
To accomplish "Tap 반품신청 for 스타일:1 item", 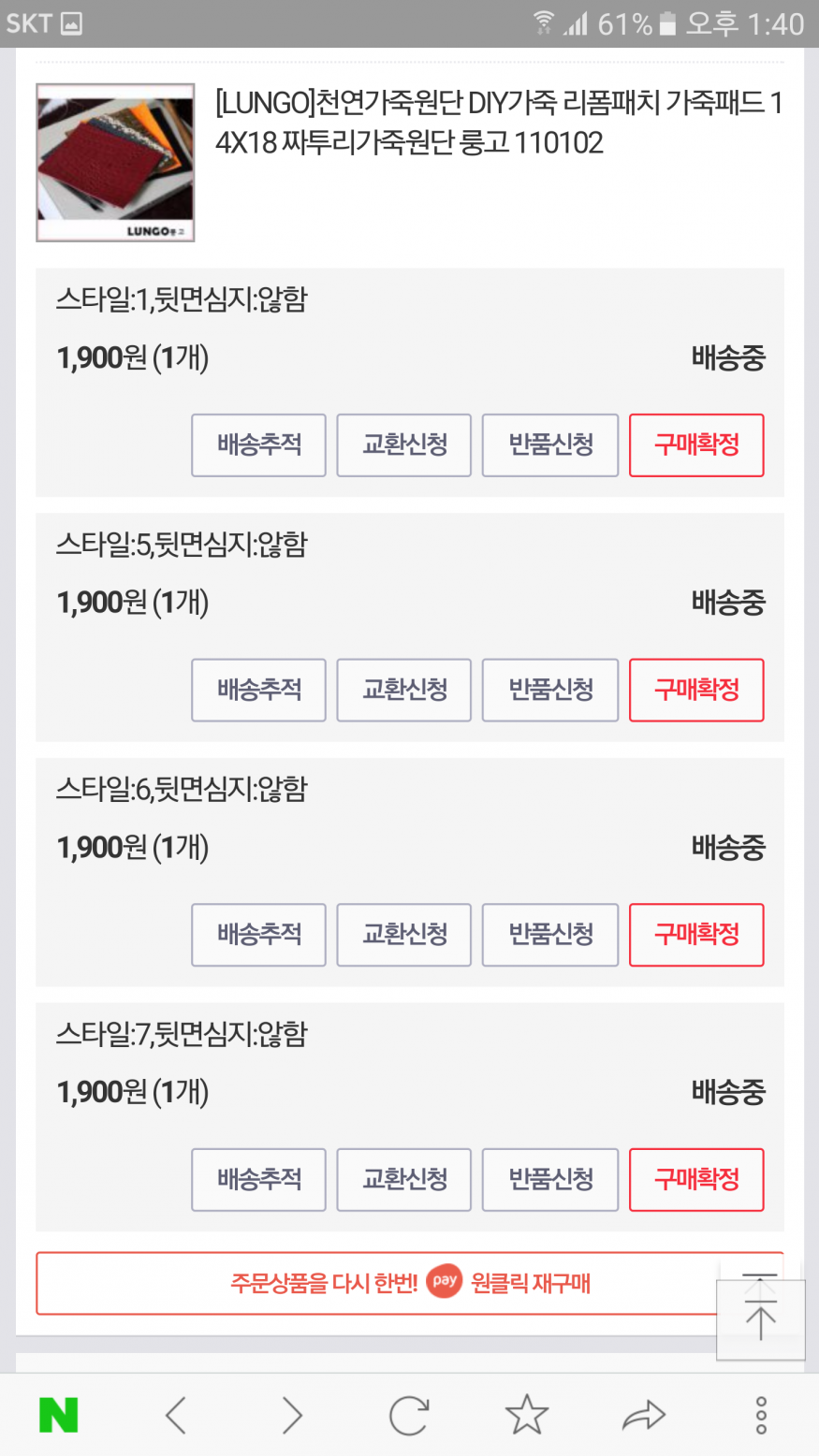I will tap(550, 445).
